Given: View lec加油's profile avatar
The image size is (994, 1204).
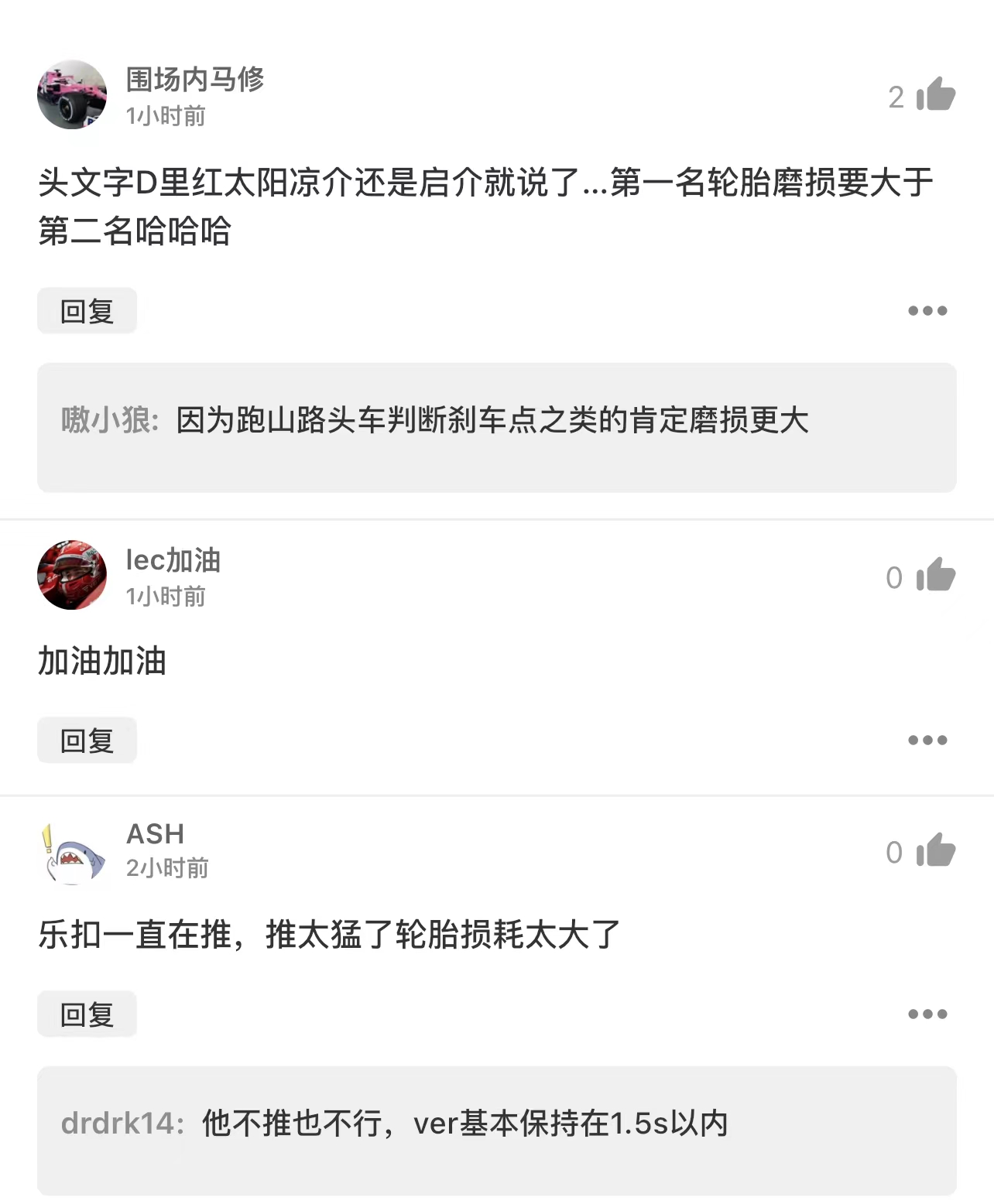Looking at the screenshot, I should 72,575.
